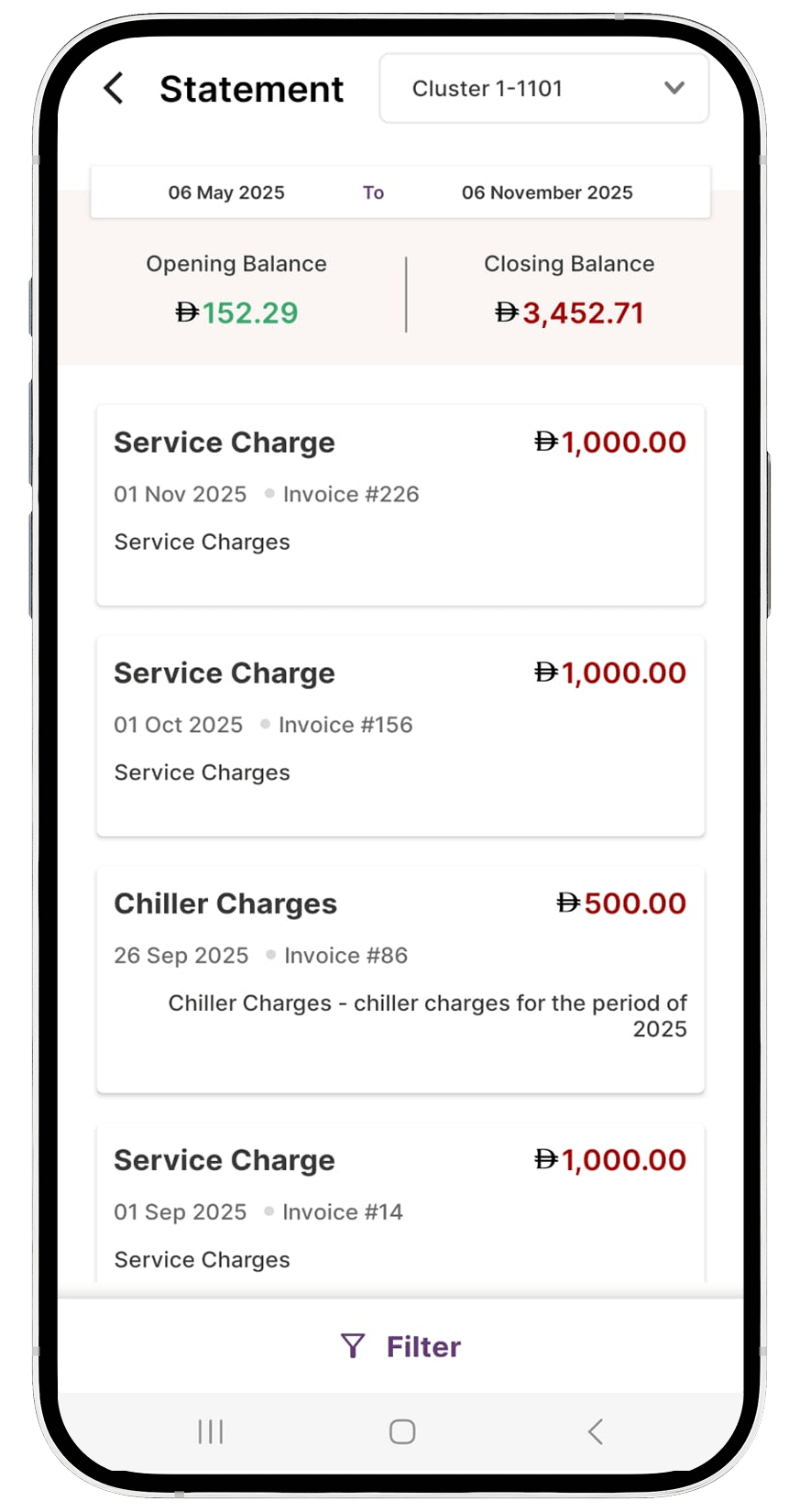This screenshot has width=800, height=1512.
Task: Tap the chevron inside the unit selector
Action: pyautogui.click(x=674, y=89)
